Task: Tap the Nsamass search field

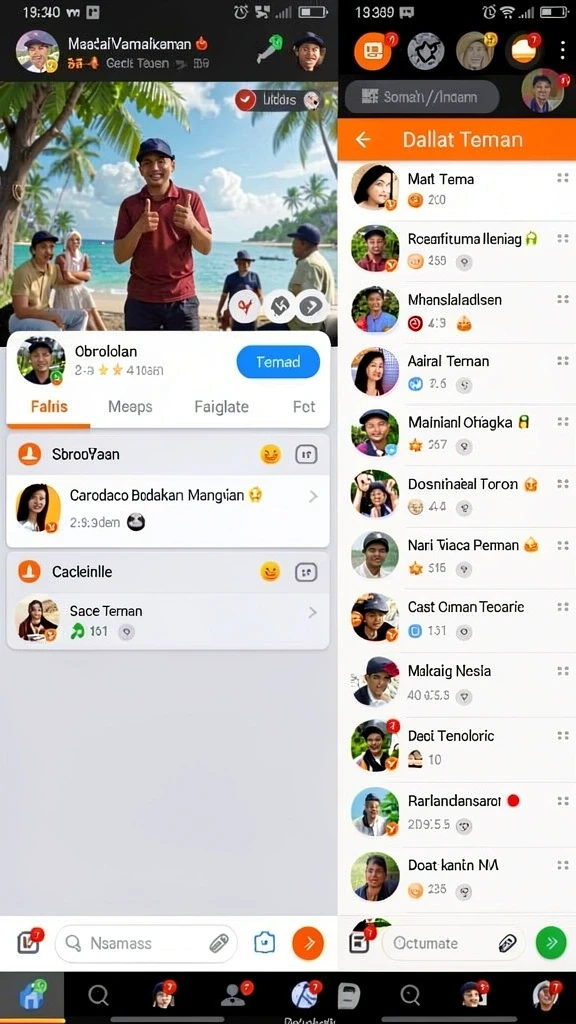Action: tap(146, 943)
